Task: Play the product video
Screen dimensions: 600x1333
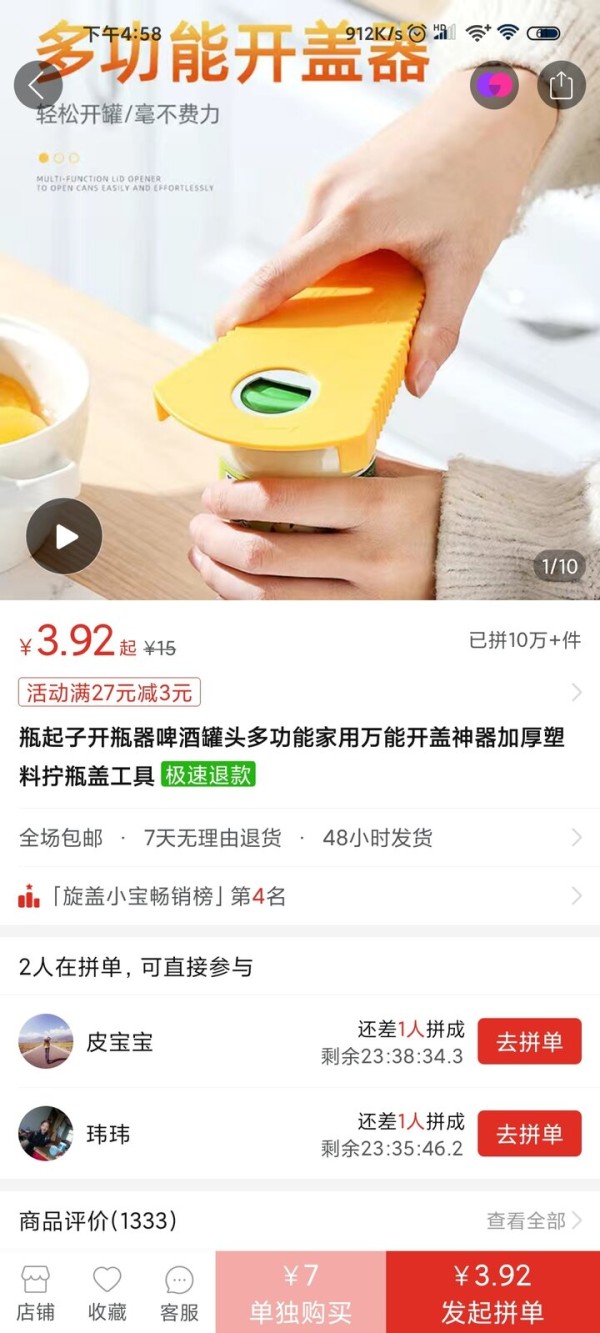Action: click(64, 537)
